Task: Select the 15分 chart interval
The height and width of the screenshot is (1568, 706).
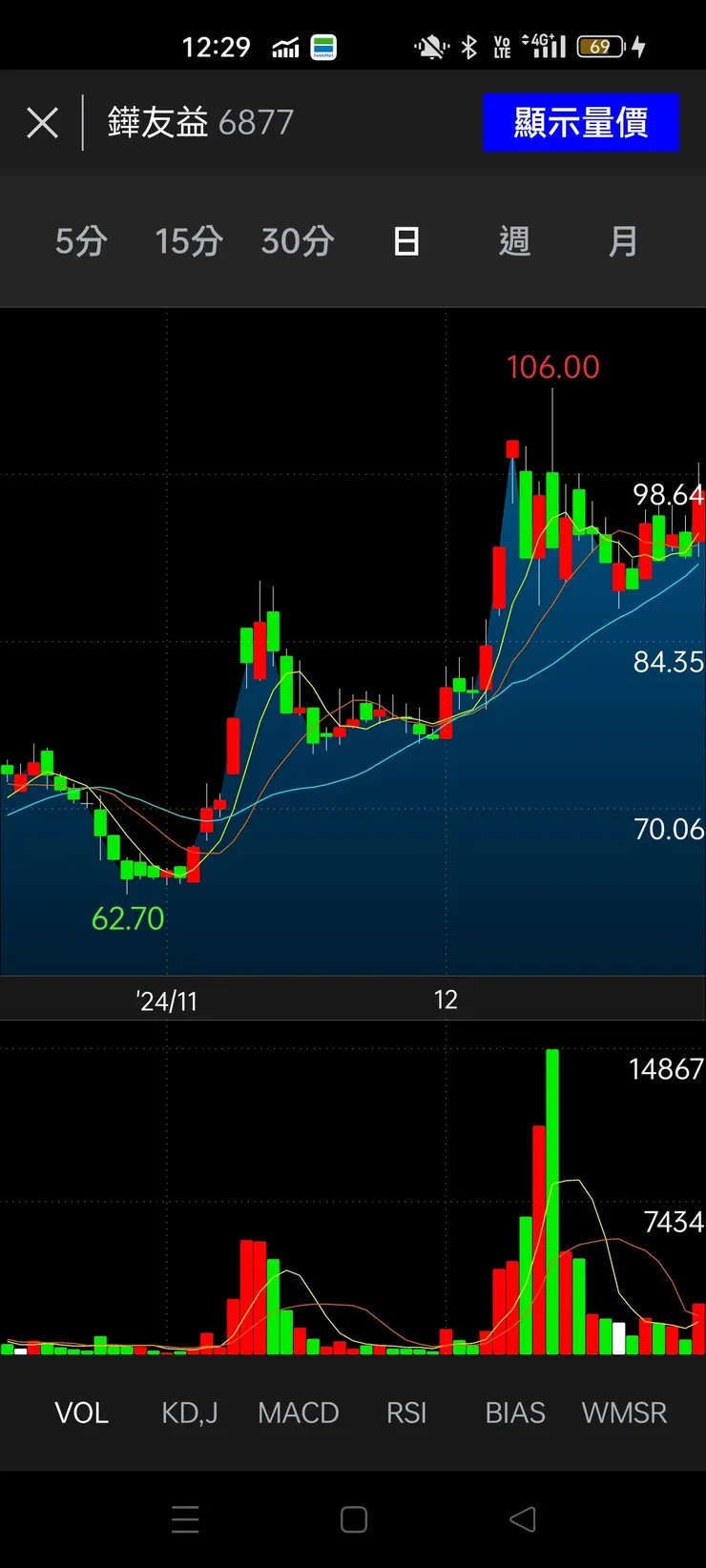Action: (189, 241)
